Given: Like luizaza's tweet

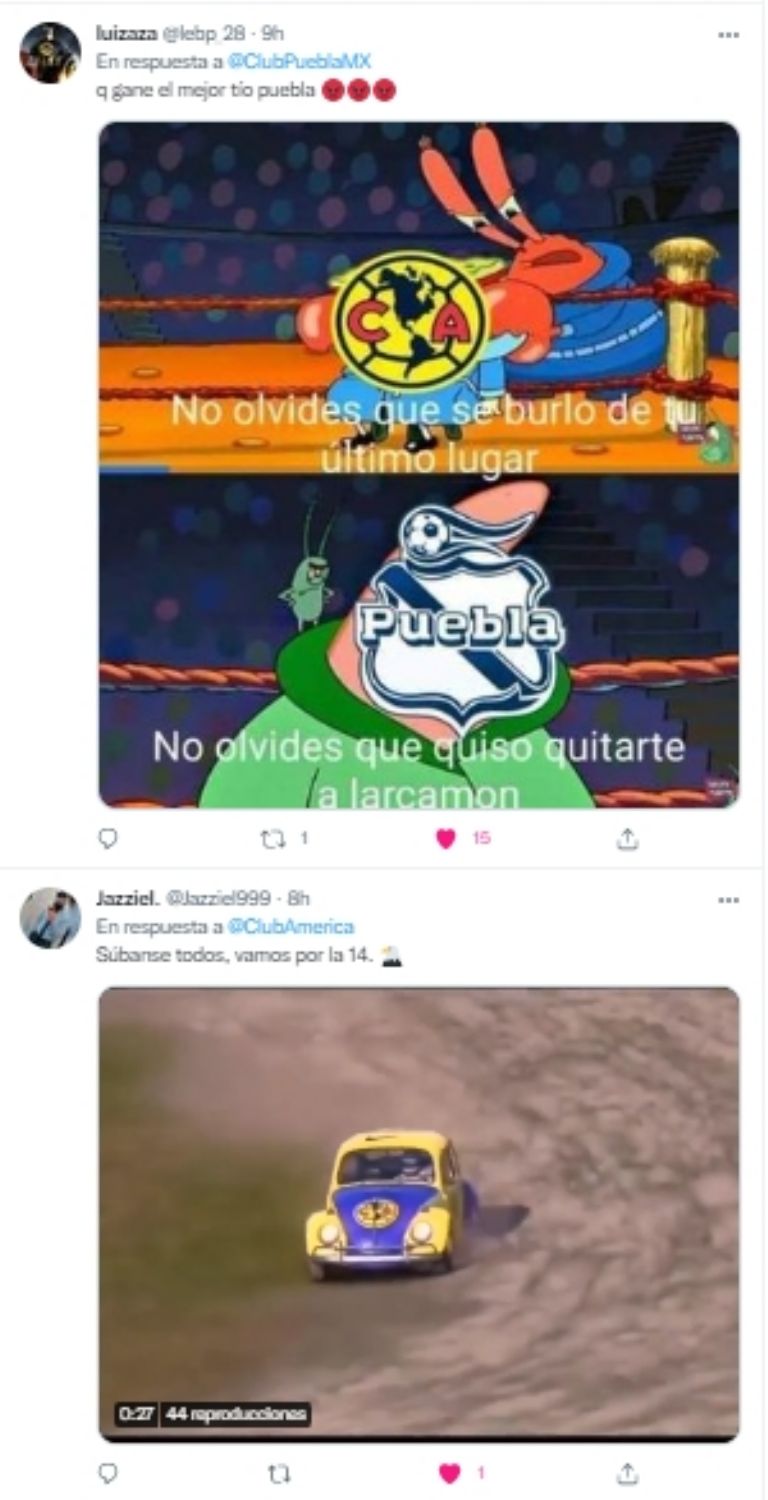Looking at the screenshot, I should pyautogui.click(x=446, y=839).
